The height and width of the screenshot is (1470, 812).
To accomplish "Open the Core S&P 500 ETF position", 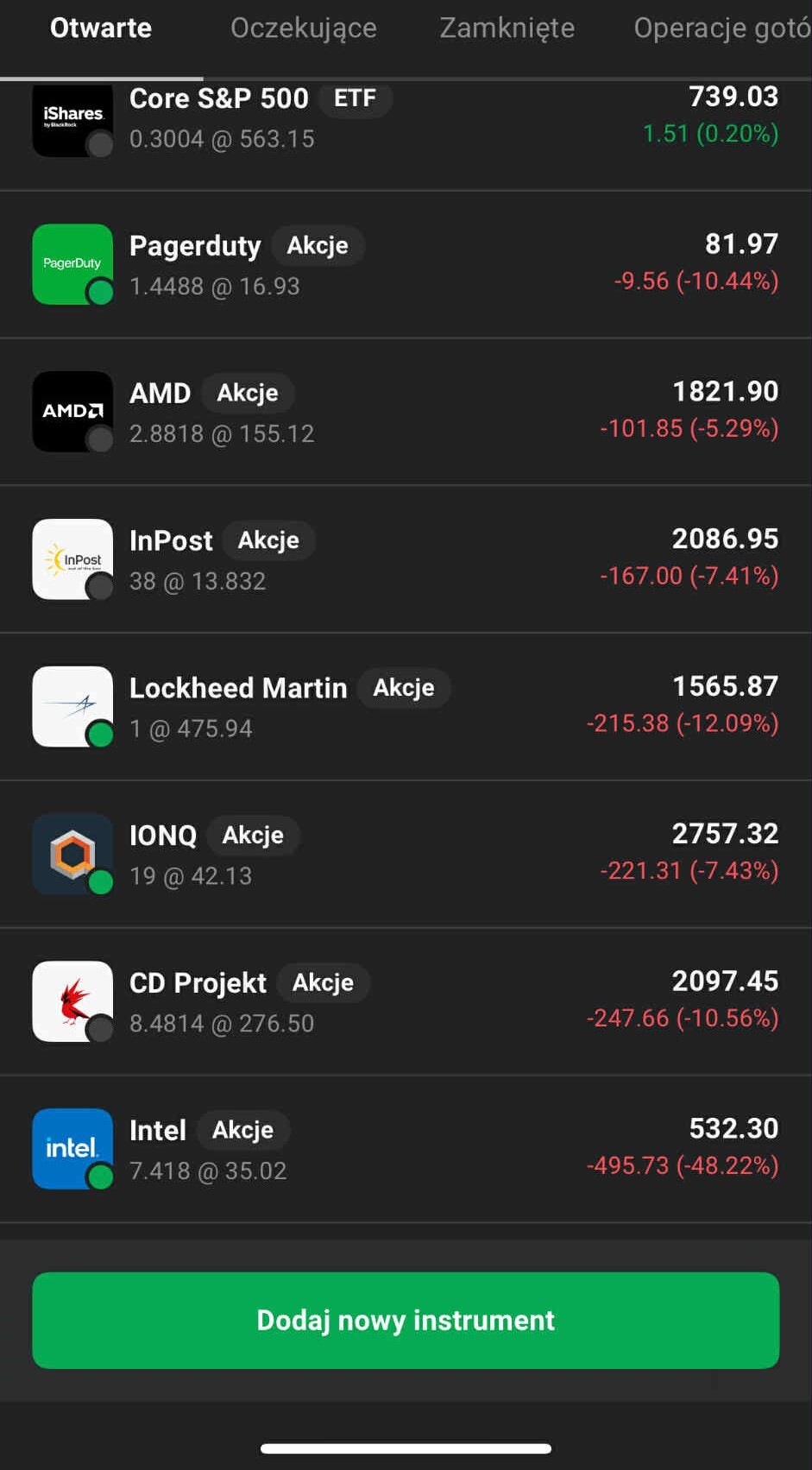I will [x=406, y=119].
